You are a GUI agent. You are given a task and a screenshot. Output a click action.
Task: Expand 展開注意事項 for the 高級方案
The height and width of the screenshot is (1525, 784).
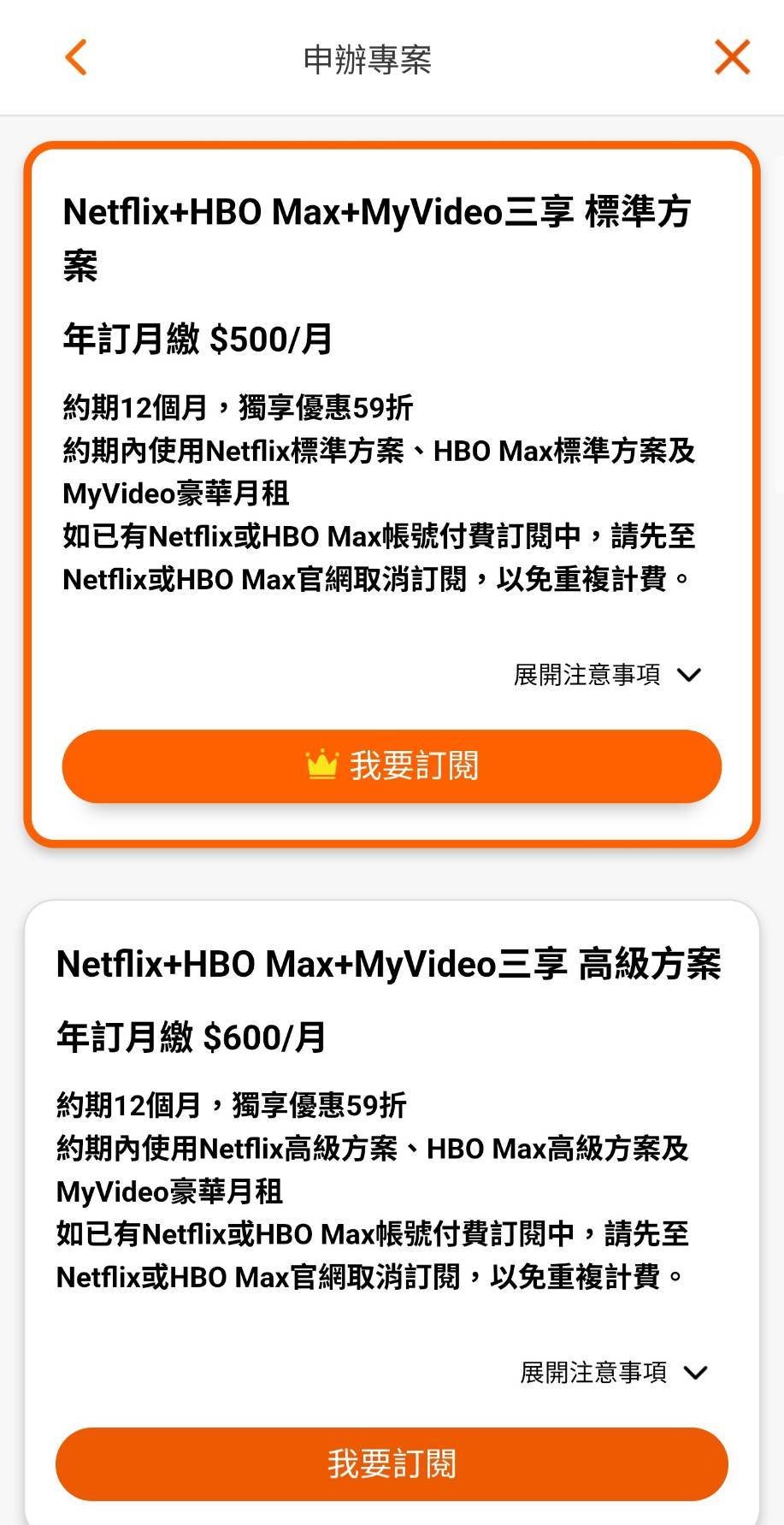coord(613,1373)
